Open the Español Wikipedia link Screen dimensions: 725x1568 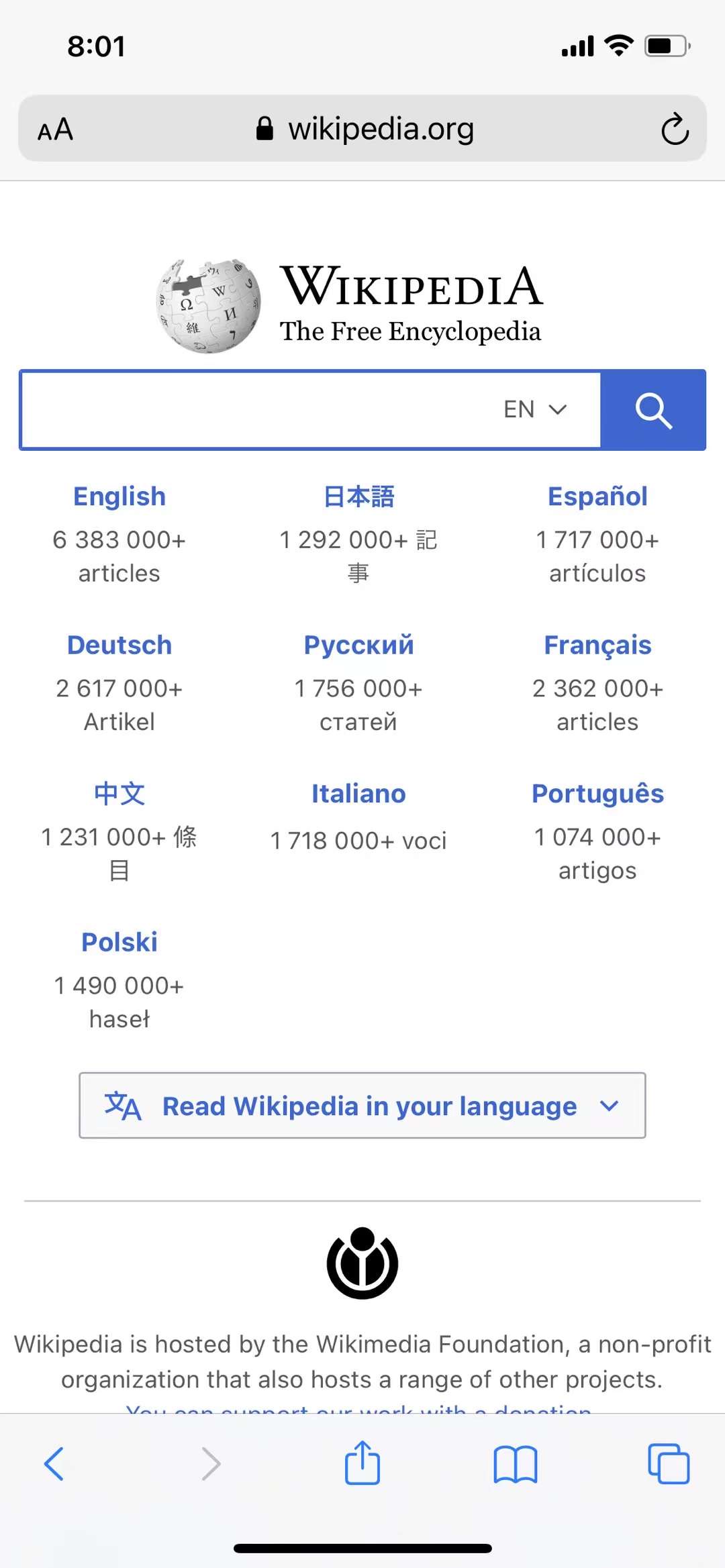(597, 496)
